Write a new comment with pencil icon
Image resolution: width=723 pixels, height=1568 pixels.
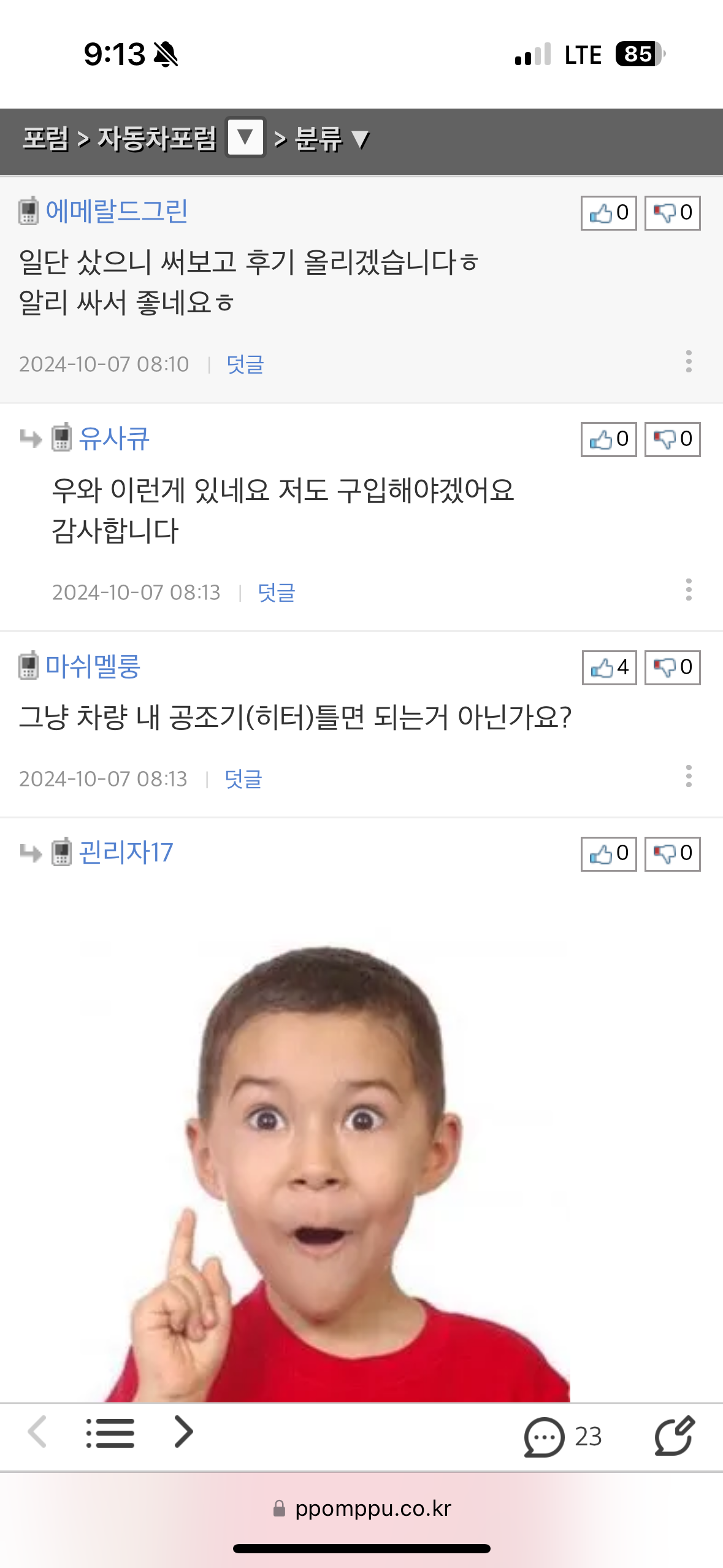click(x=674, y=1435)
